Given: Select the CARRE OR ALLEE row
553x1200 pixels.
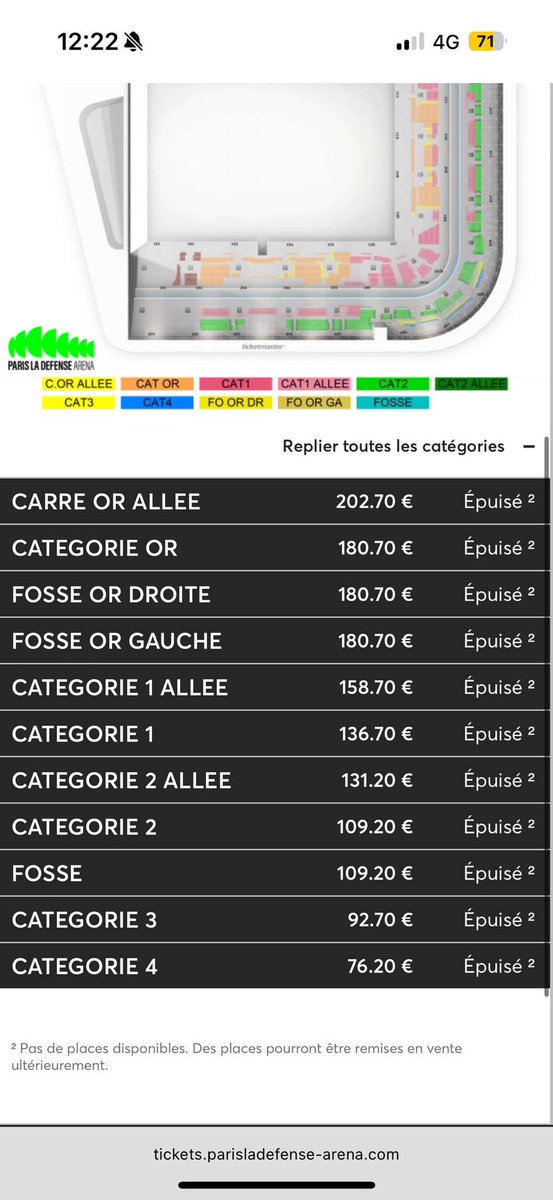Looking at the screenshot, I should [275, 501].
